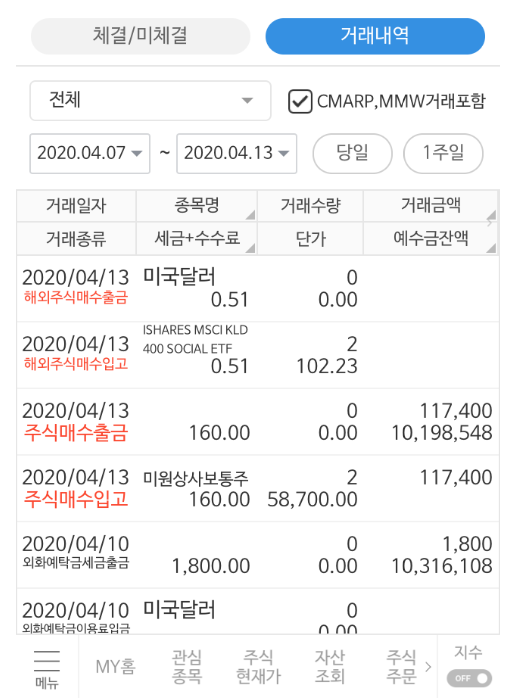Open 관심종목 in the bottom bar

(x=187, y=666)
